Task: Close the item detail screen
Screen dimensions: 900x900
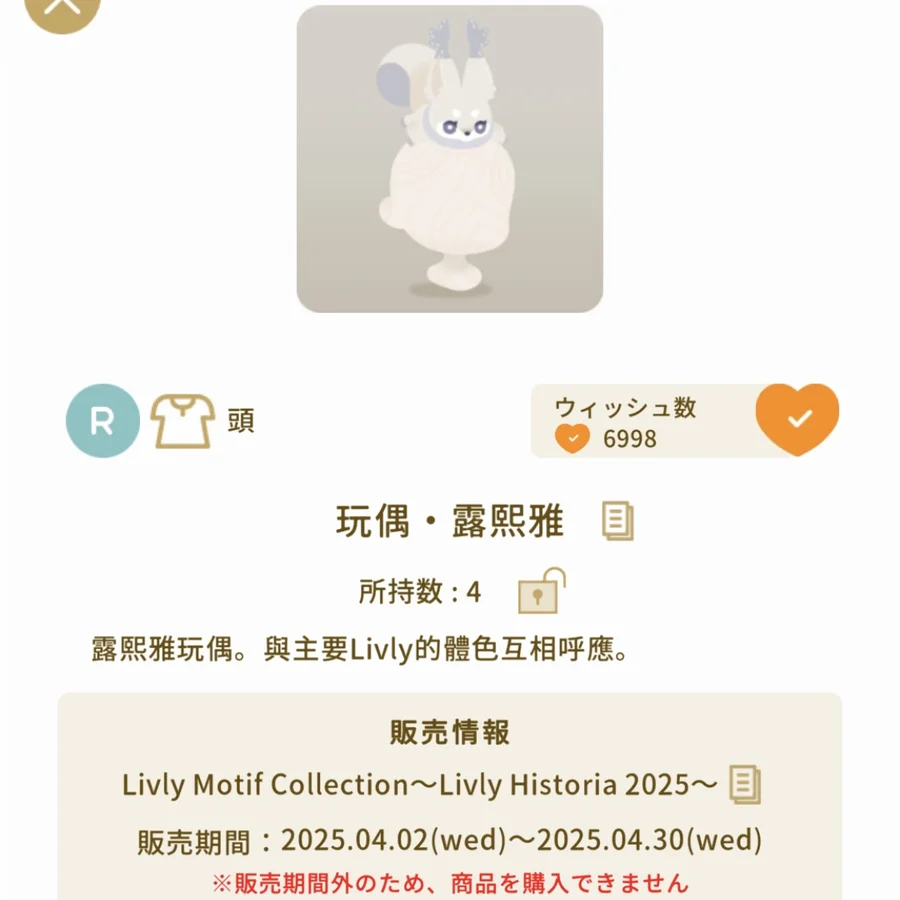Action: click(62, 8)
